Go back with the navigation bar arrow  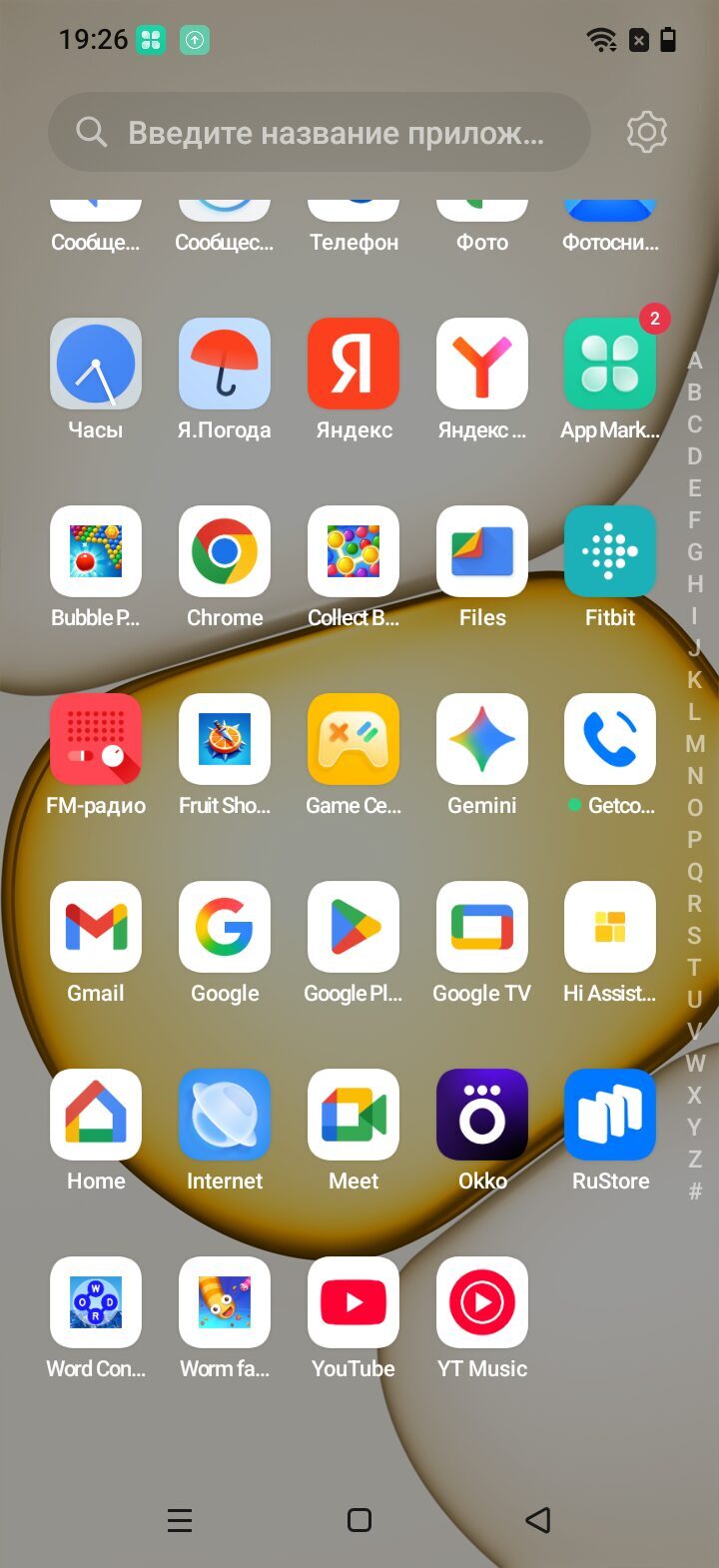(538, 1520)
